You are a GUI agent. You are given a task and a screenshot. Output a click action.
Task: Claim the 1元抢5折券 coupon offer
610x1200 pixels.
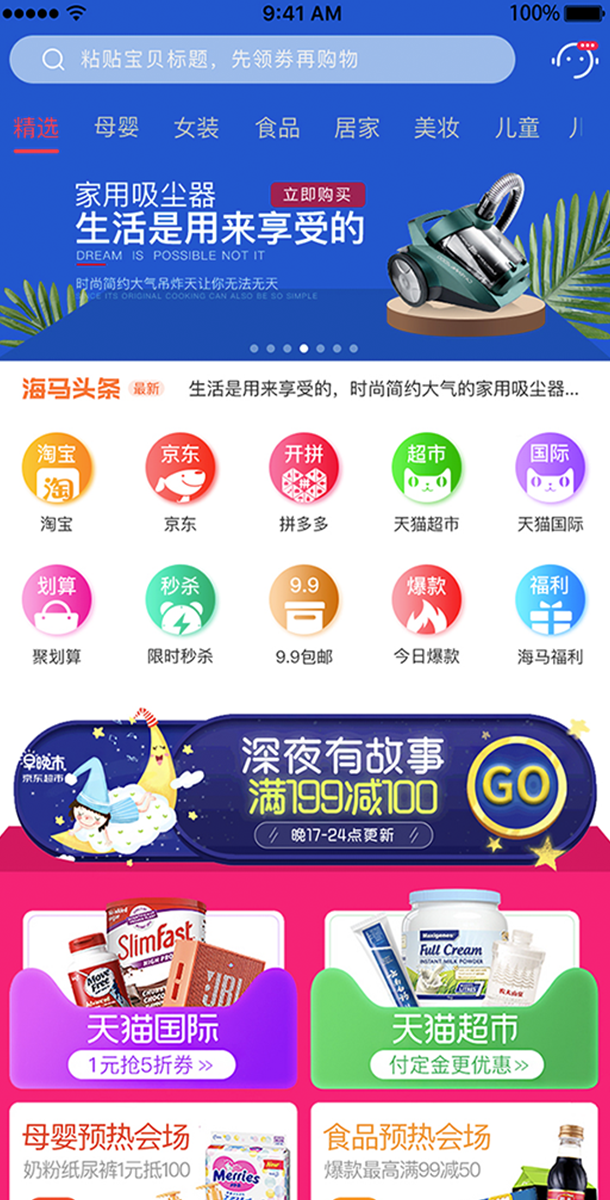click(x=152, y=1065)
